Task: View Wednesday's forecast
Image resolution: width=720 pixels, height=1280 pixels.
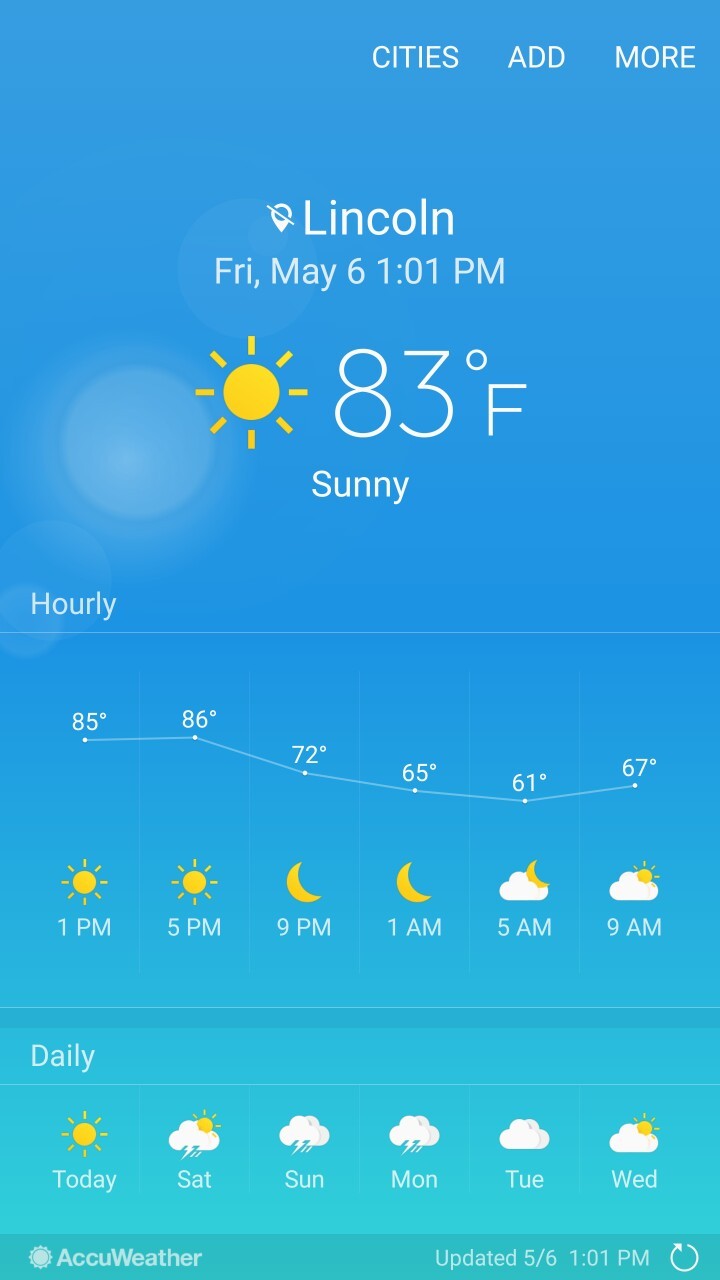Action: [x=634, y=1150]
